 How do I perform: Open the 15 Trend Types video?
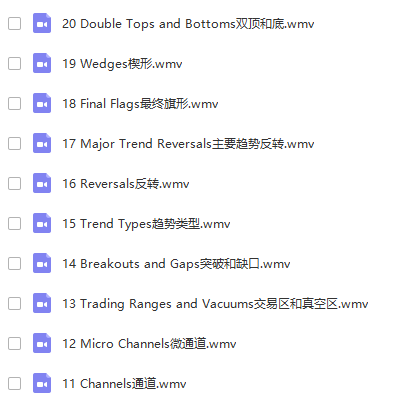pos(146,224)
